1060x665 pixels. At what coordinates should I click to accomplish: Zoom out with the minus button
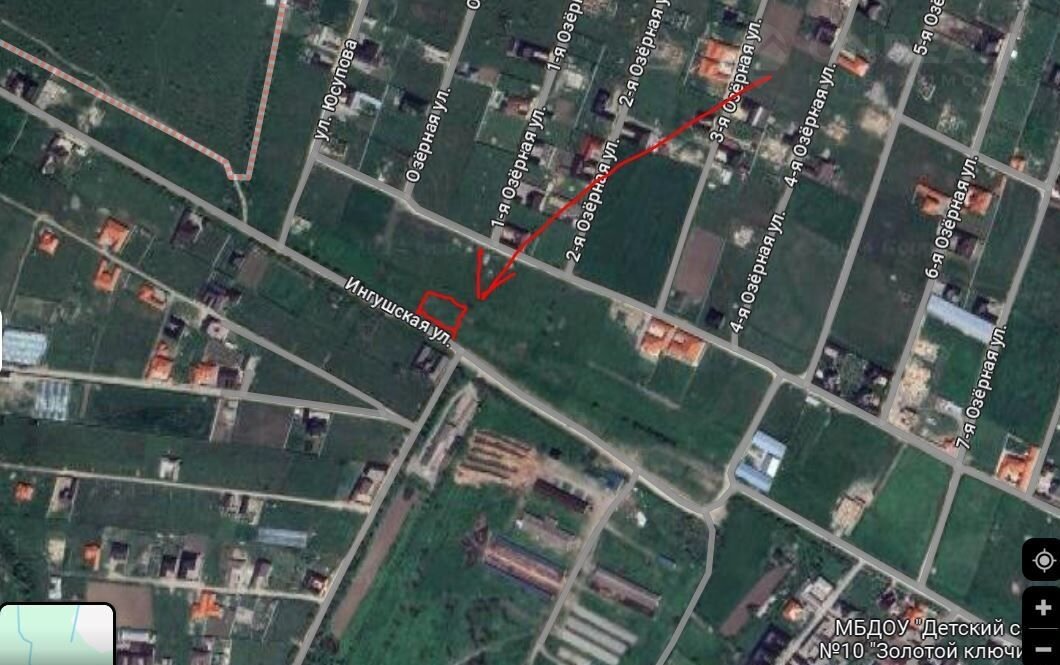click(1042, 650)
